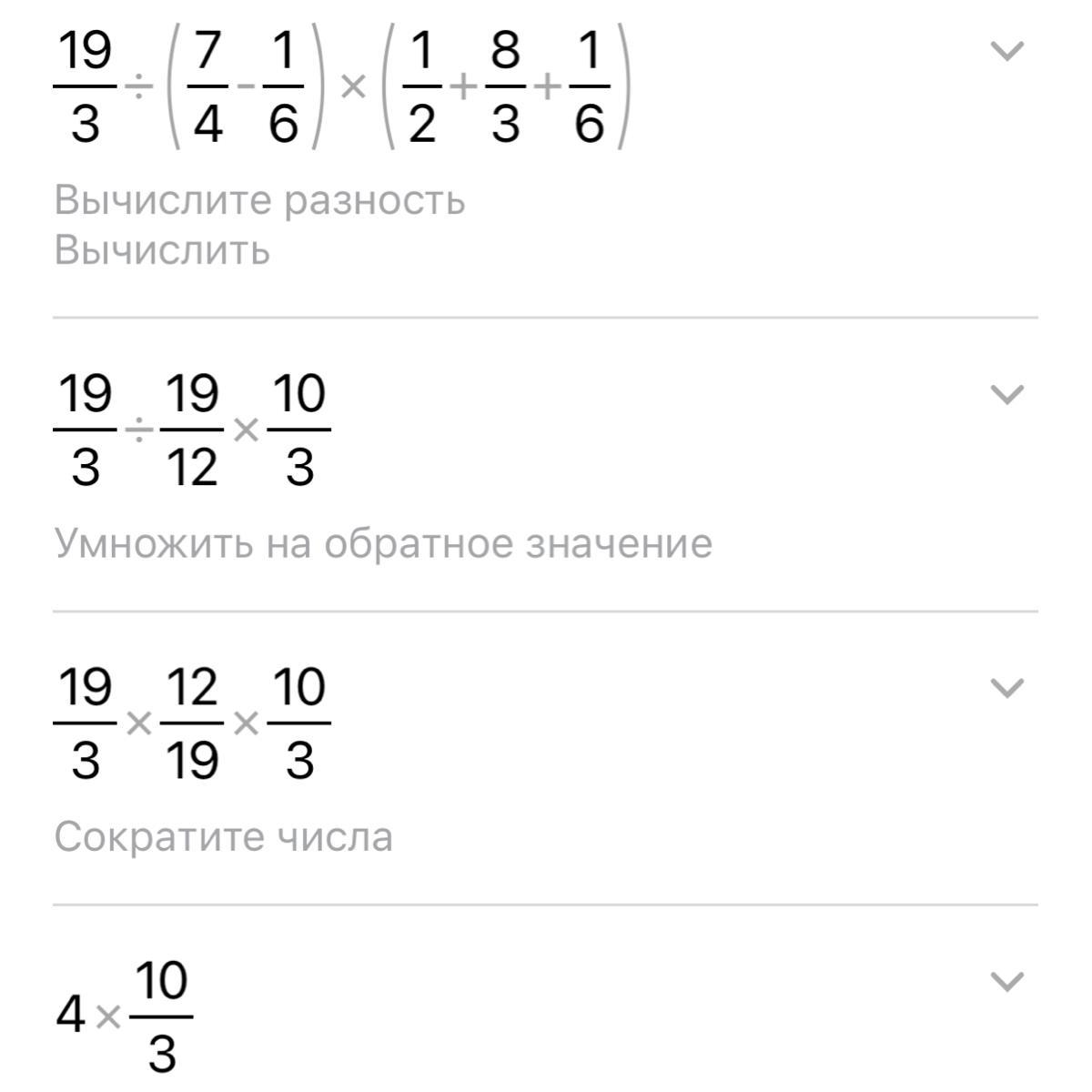Screen dimensions: 1092x1092
Task: Expand the step showing 4 × 10/3
Action: click(x=1006, y=981)
